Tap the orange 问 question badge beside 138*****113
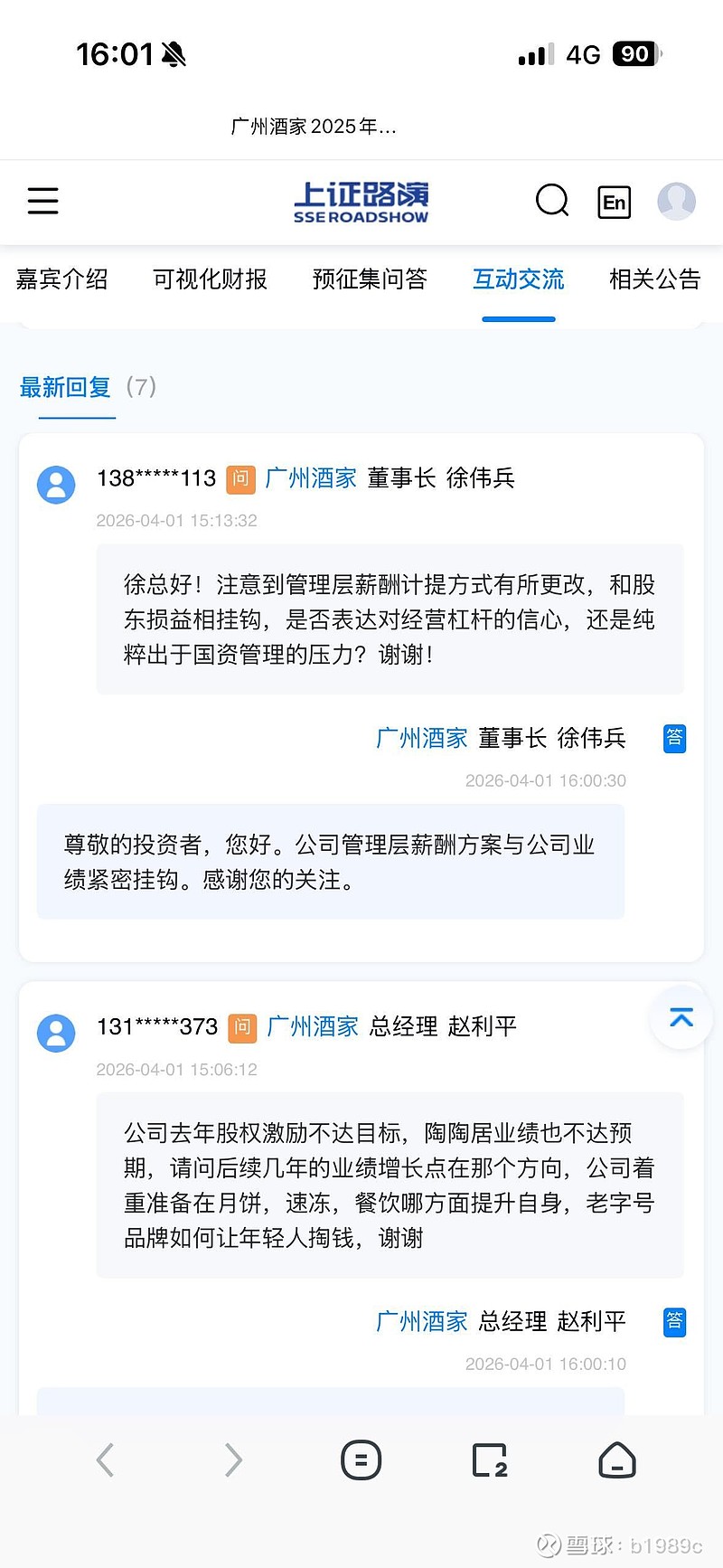This screenshot has width=723, height=1568. 240,479
